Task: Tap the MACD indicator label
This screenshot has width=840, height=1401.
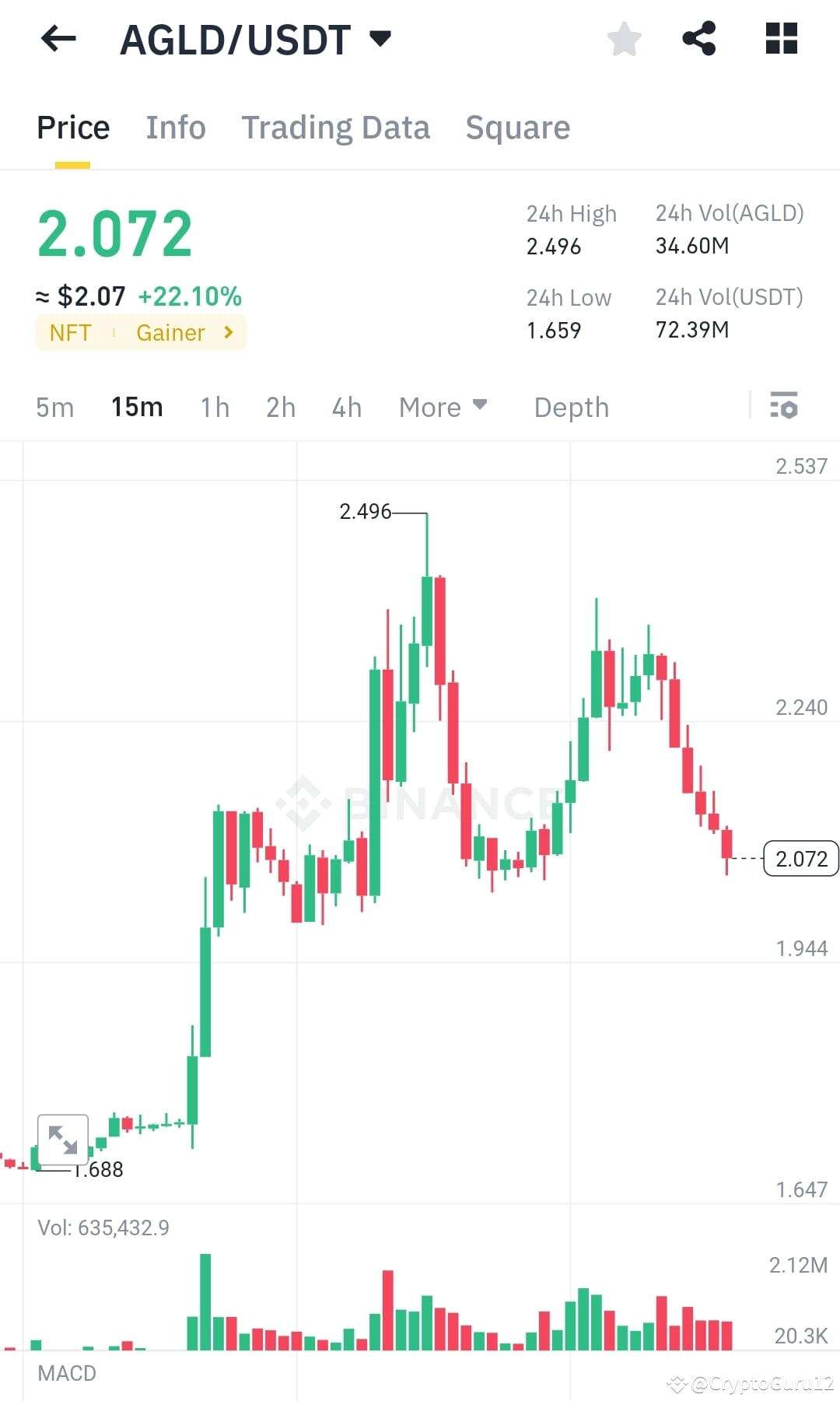Action: click(x=67, y=1373)
